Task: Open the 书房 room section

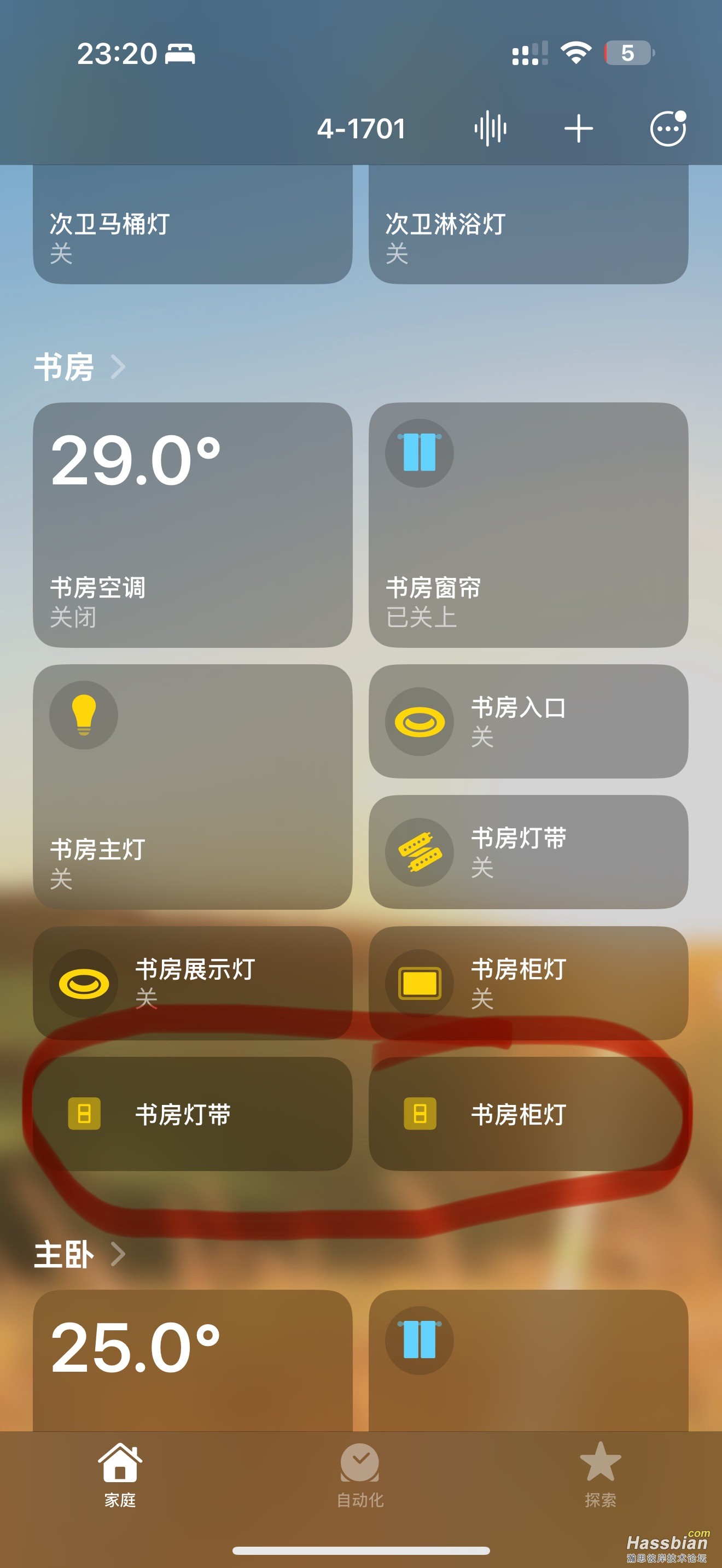Action: pyautogui.click(x=79, y=367)
